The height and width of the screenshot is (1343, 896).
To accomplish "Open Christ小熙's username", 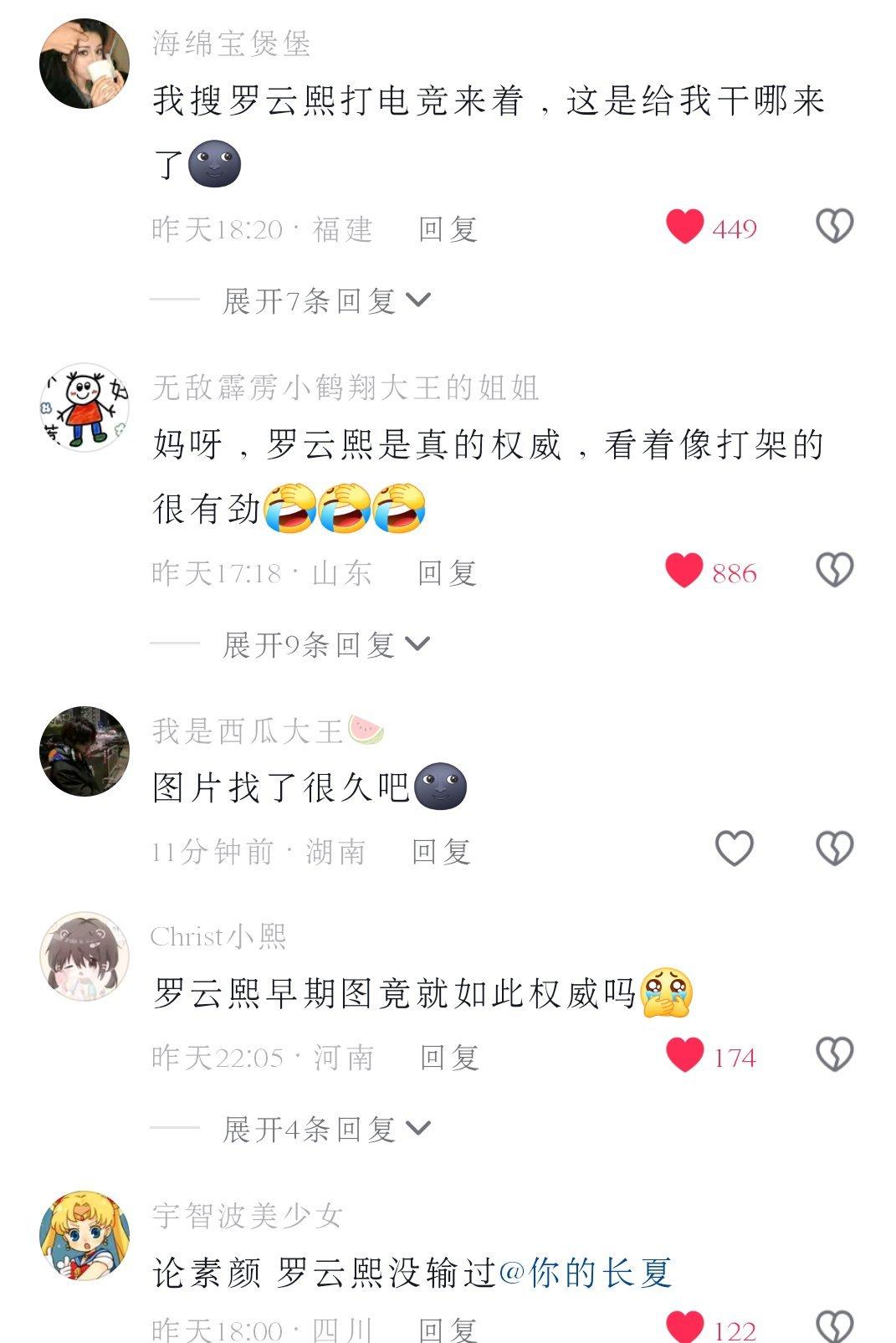I will point(218,936).
